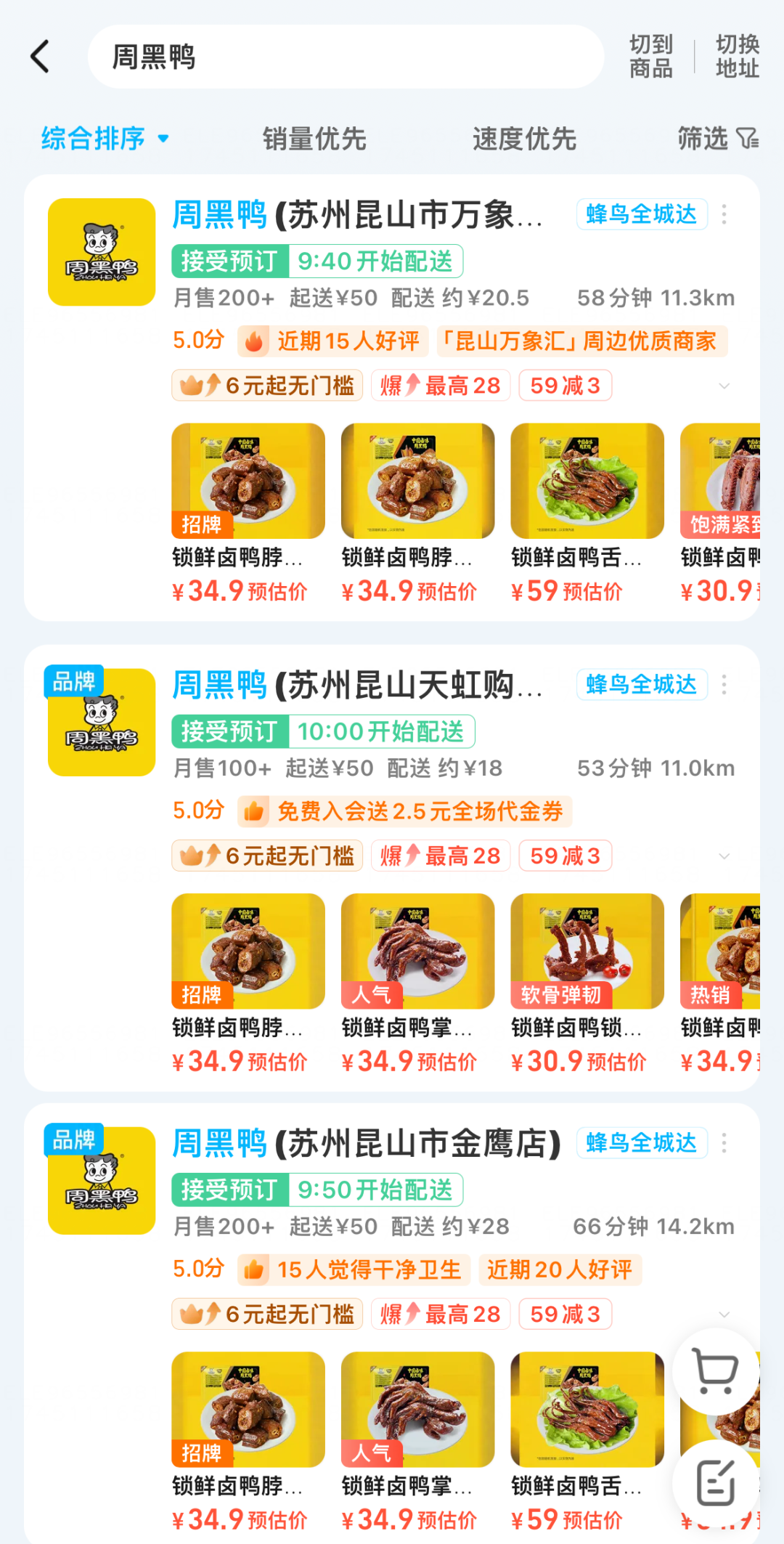Open the floating shopping cart
784x1544 pixels.
pyautogui.click(x=715, y=1370)
